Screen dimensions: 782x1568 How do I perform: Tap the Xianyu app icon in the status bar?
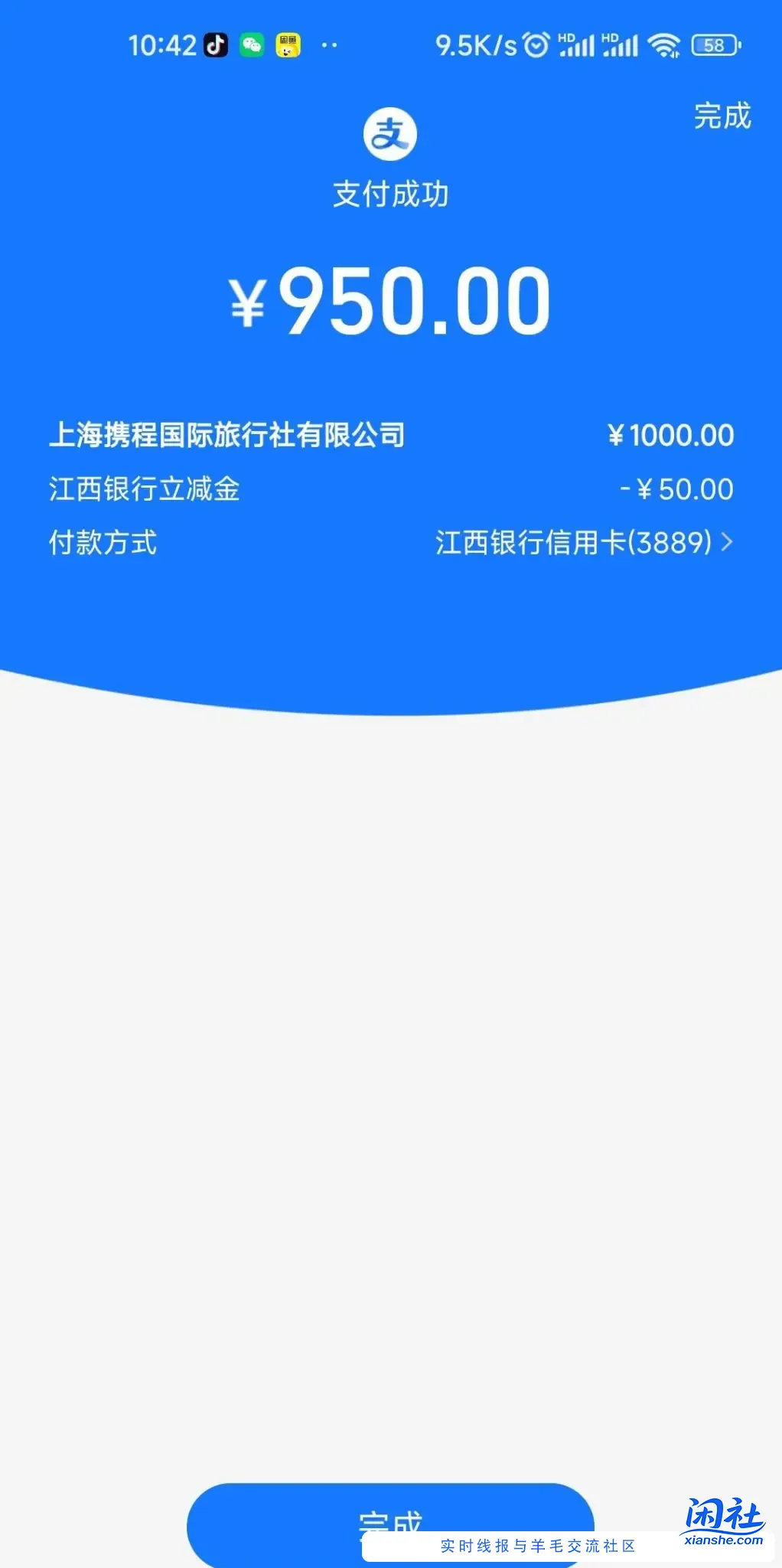(289, 44)
